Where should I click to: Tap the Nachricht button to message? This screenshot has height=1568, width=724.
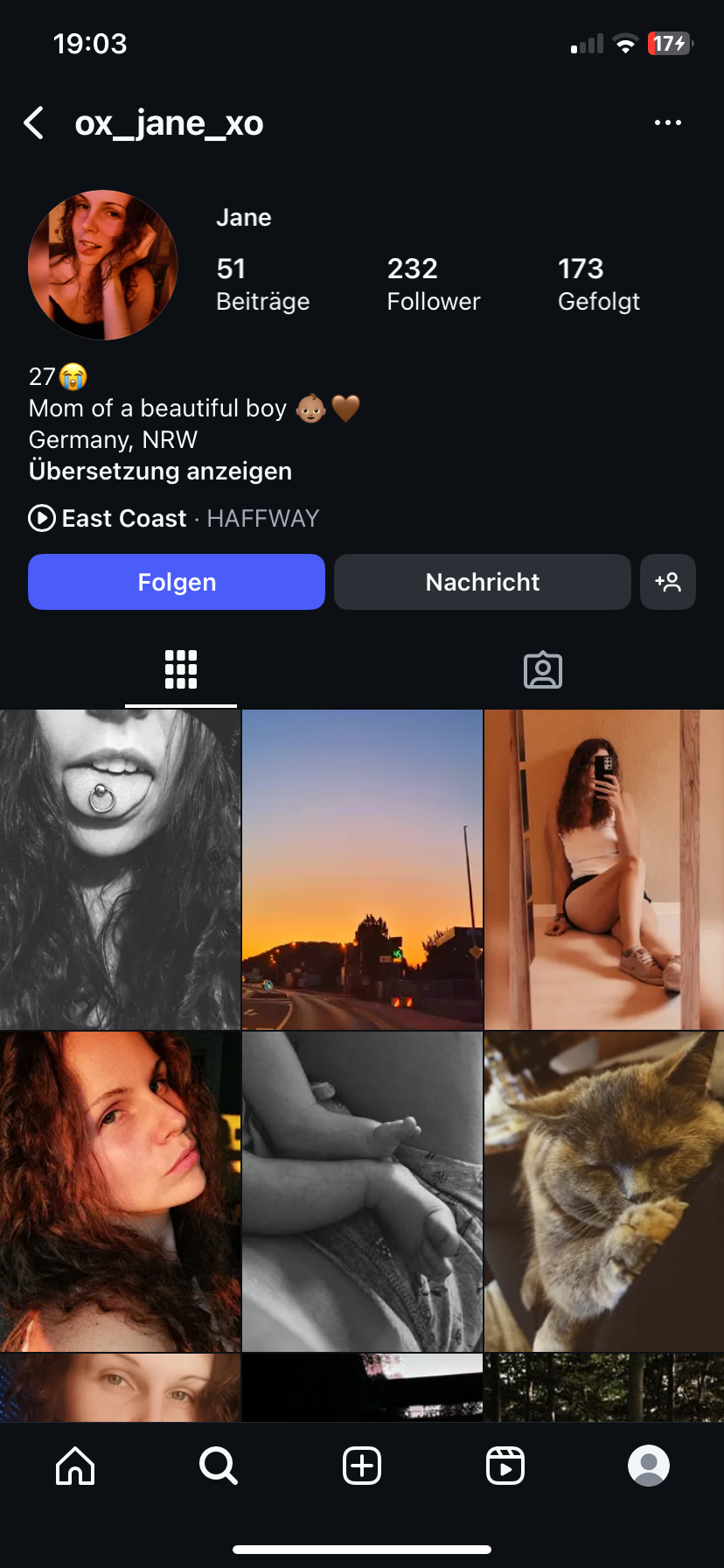point(482,582)
